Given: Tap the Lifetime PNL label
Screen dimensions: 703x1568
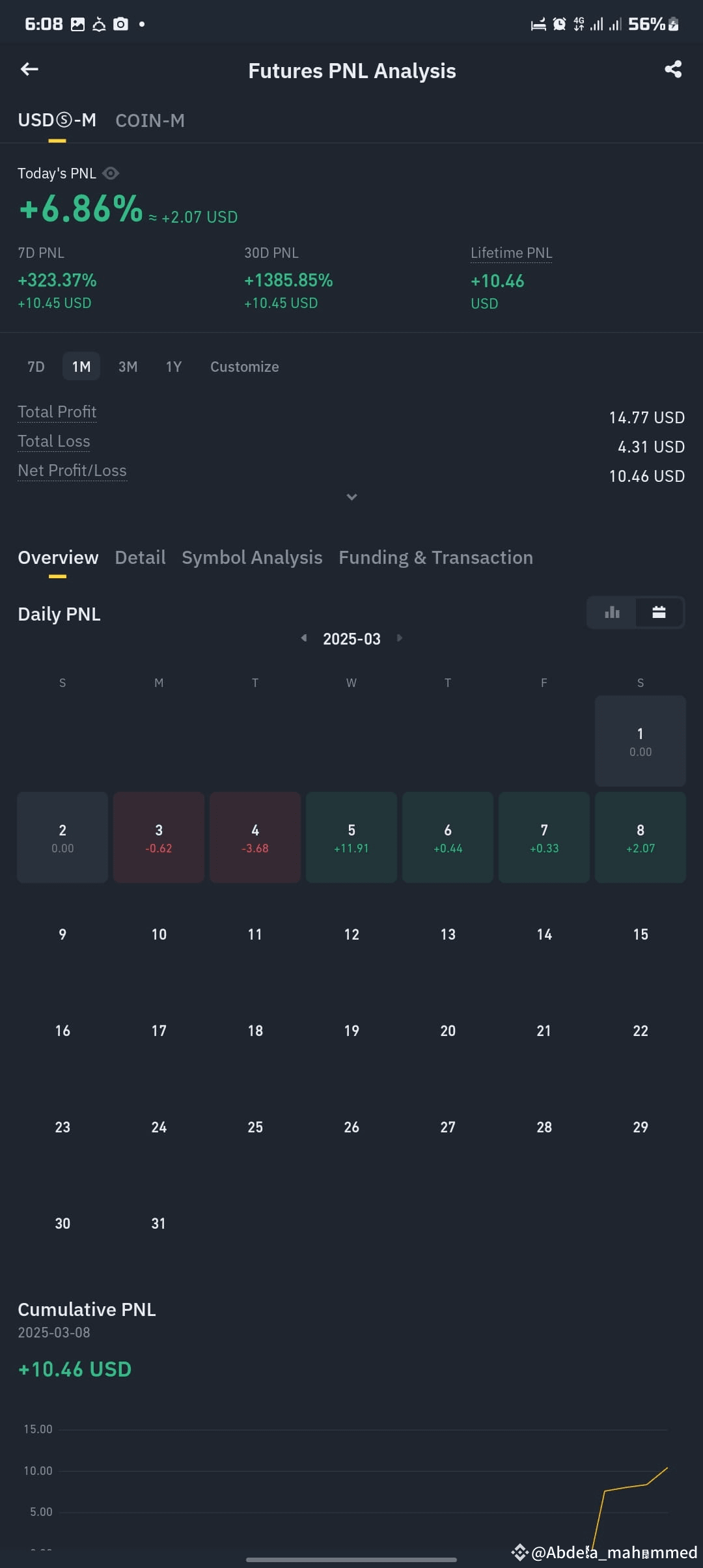Looking at the screenshot, I should tap(512, 253).
